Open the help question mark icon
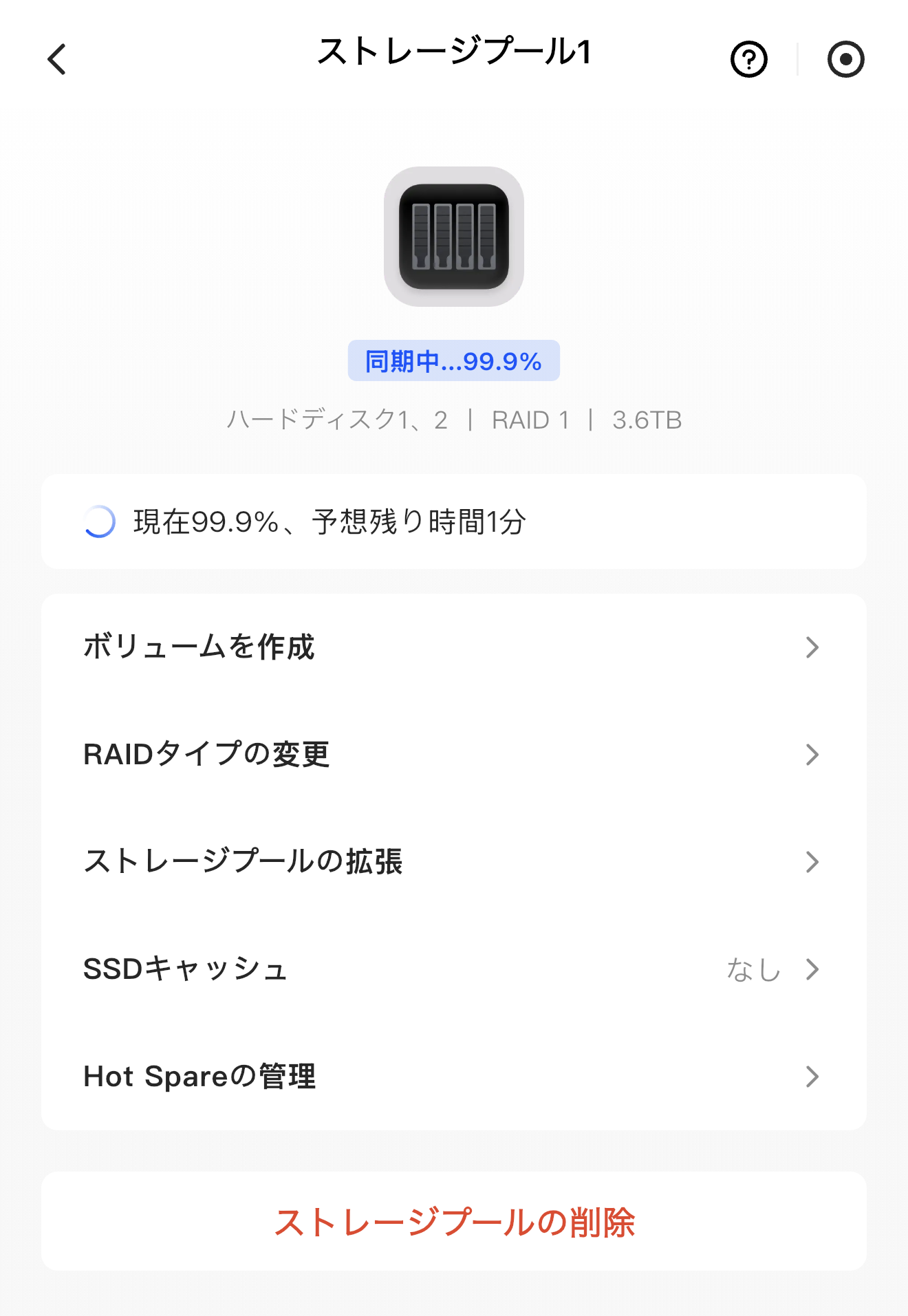The width and height of the screenshot is (908, 1316). click(x=748, y=59)
